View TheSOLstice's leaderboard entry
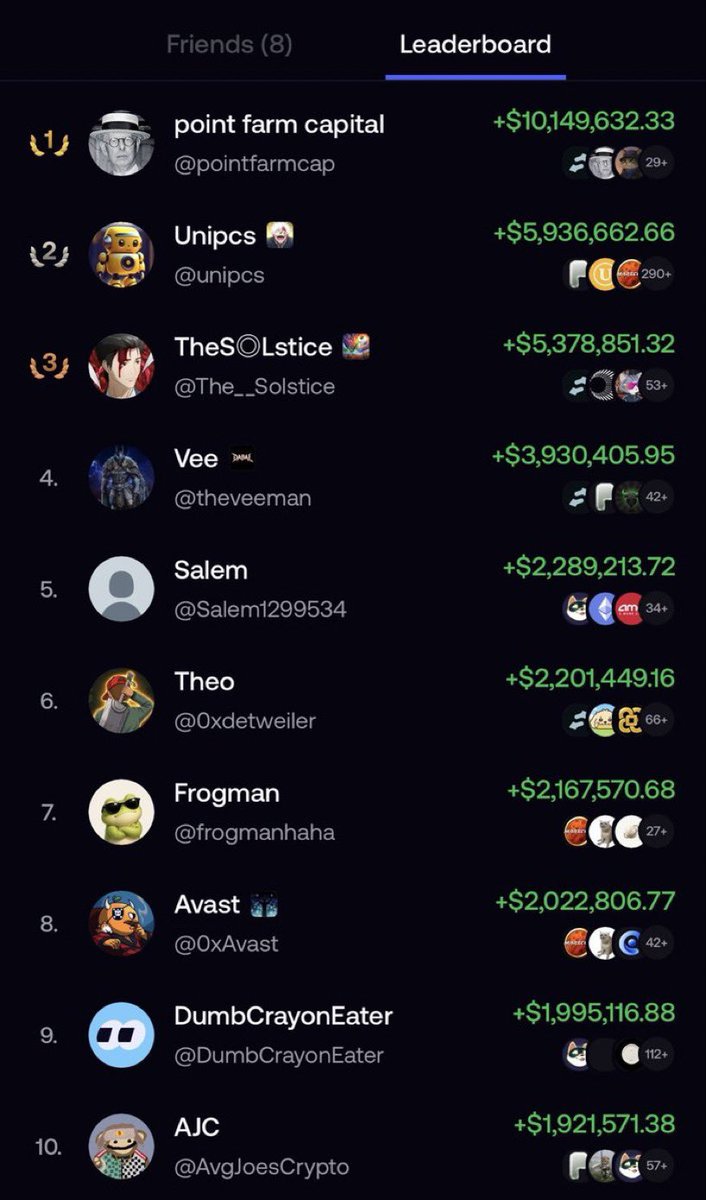706x1200 pixels. coord(353,366)
